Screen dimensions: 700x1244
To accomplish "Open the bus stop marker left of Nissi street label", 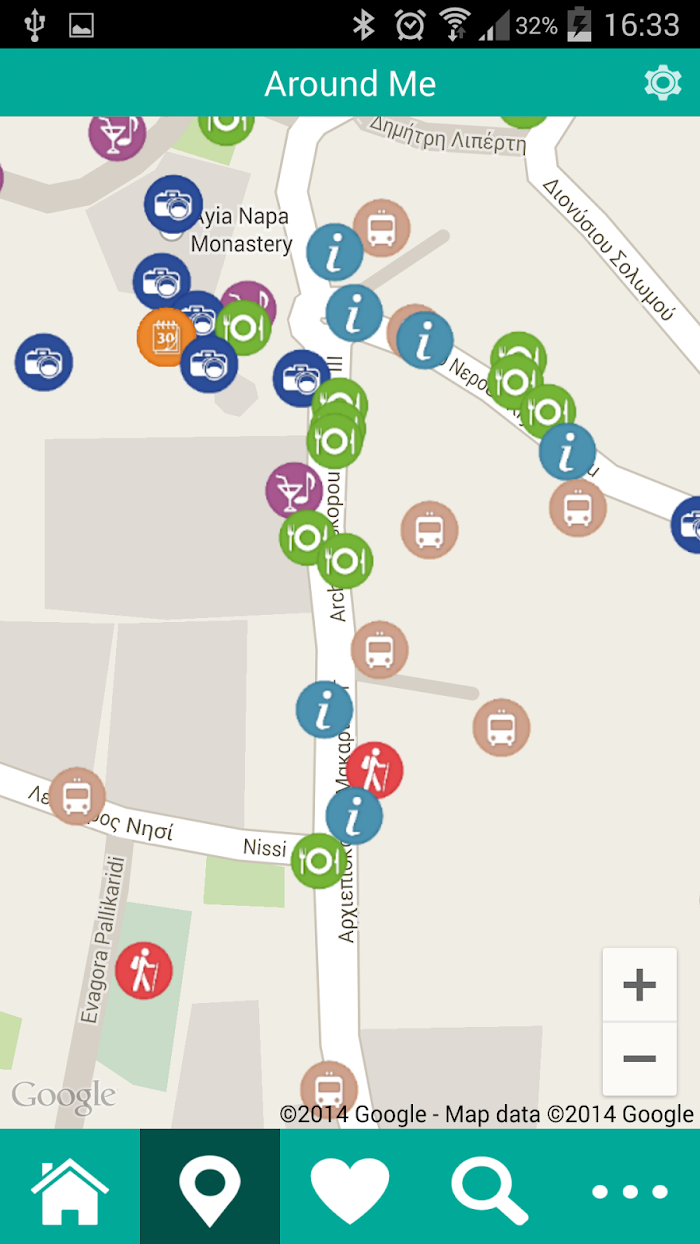I will [x=77, y=796].
